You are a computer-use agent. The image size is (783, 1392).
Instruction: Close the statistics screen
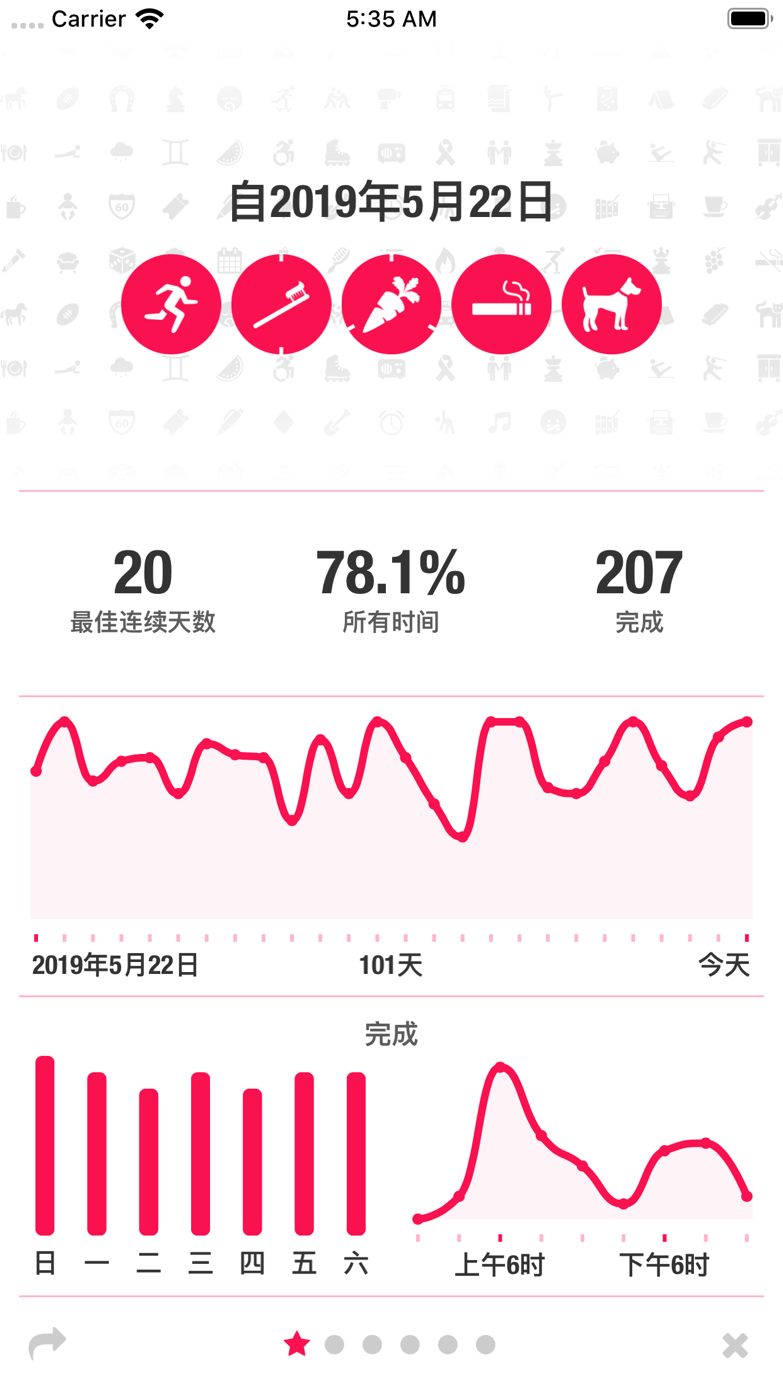pyautogui.click(x=735, y=1345)
